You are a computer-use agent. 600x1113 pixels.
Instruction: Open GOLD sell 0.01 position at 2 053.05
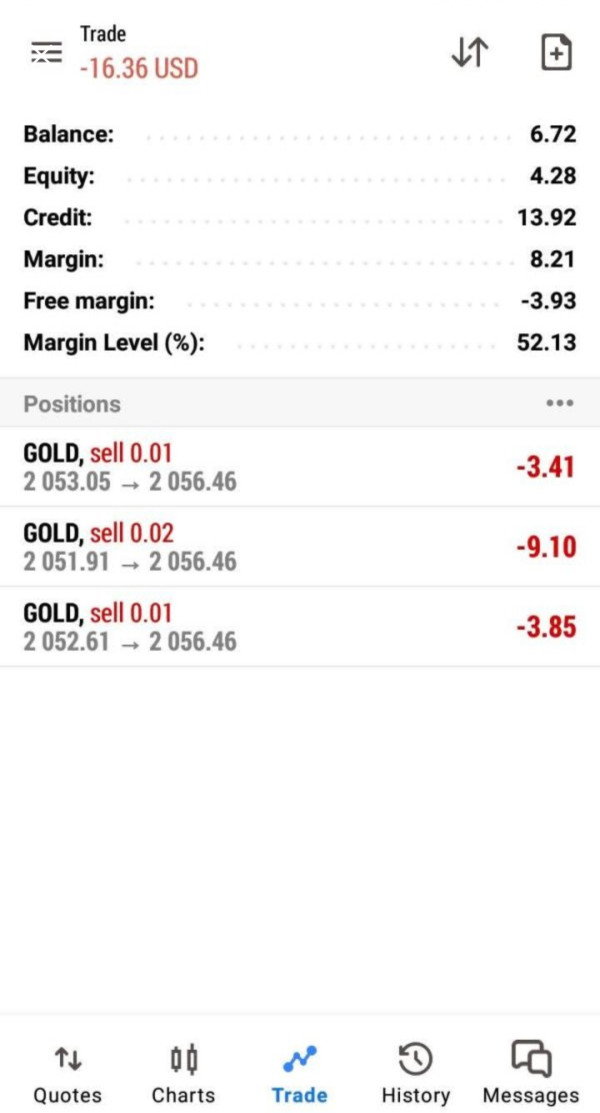pyautogui.click(x=300, y=467)
